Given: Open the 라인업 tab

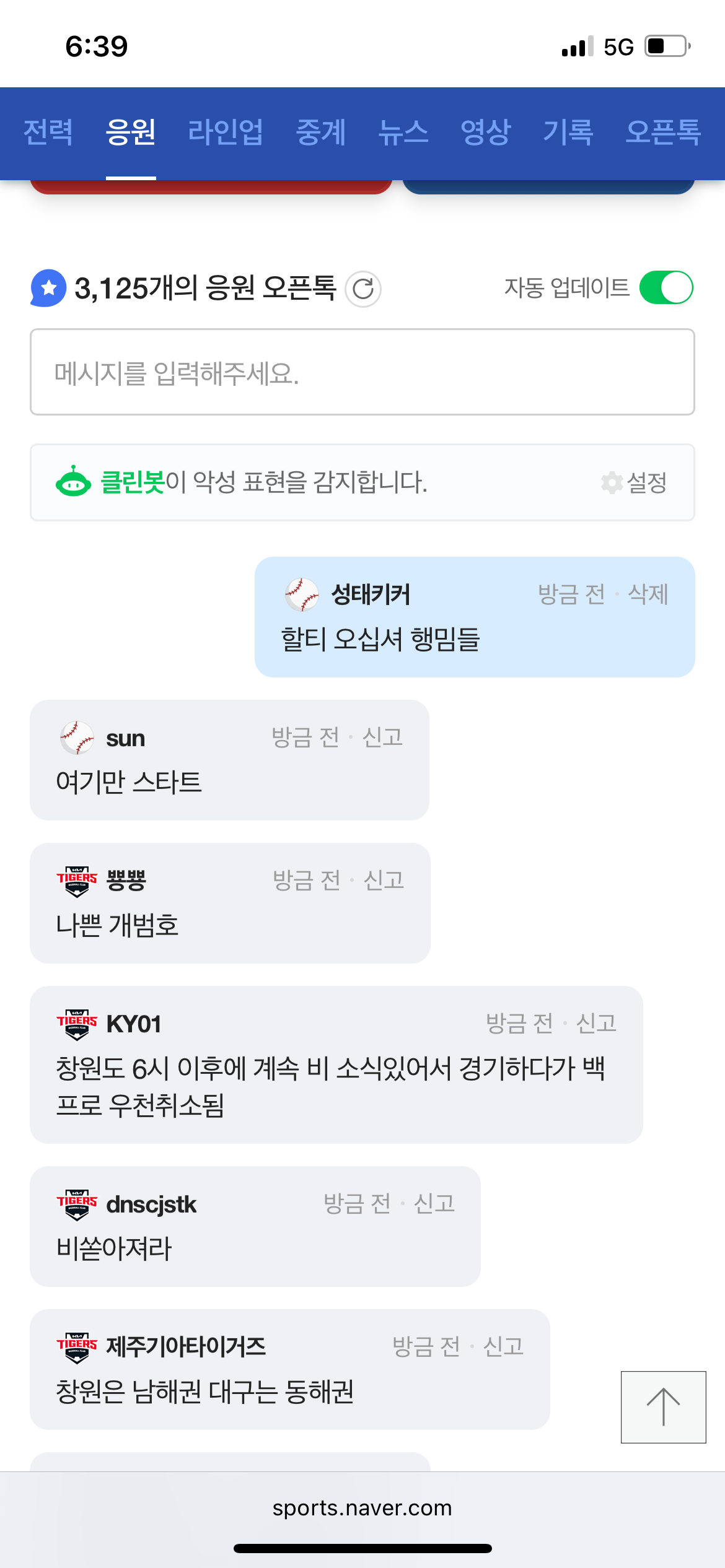Looking at the screenshot, I should (226, 133).
